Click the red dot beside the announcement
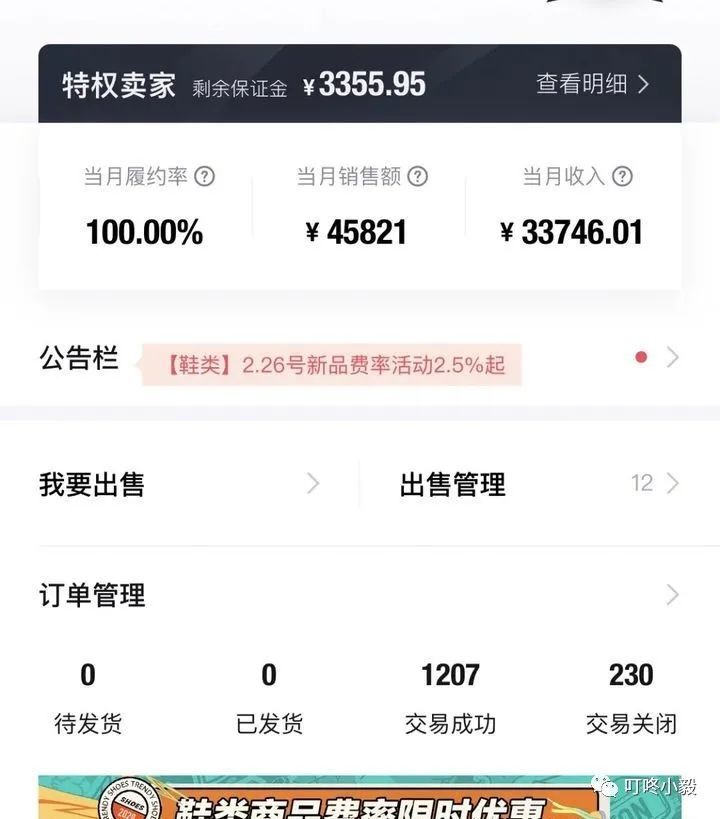720x819 pixels. (640, 357)
